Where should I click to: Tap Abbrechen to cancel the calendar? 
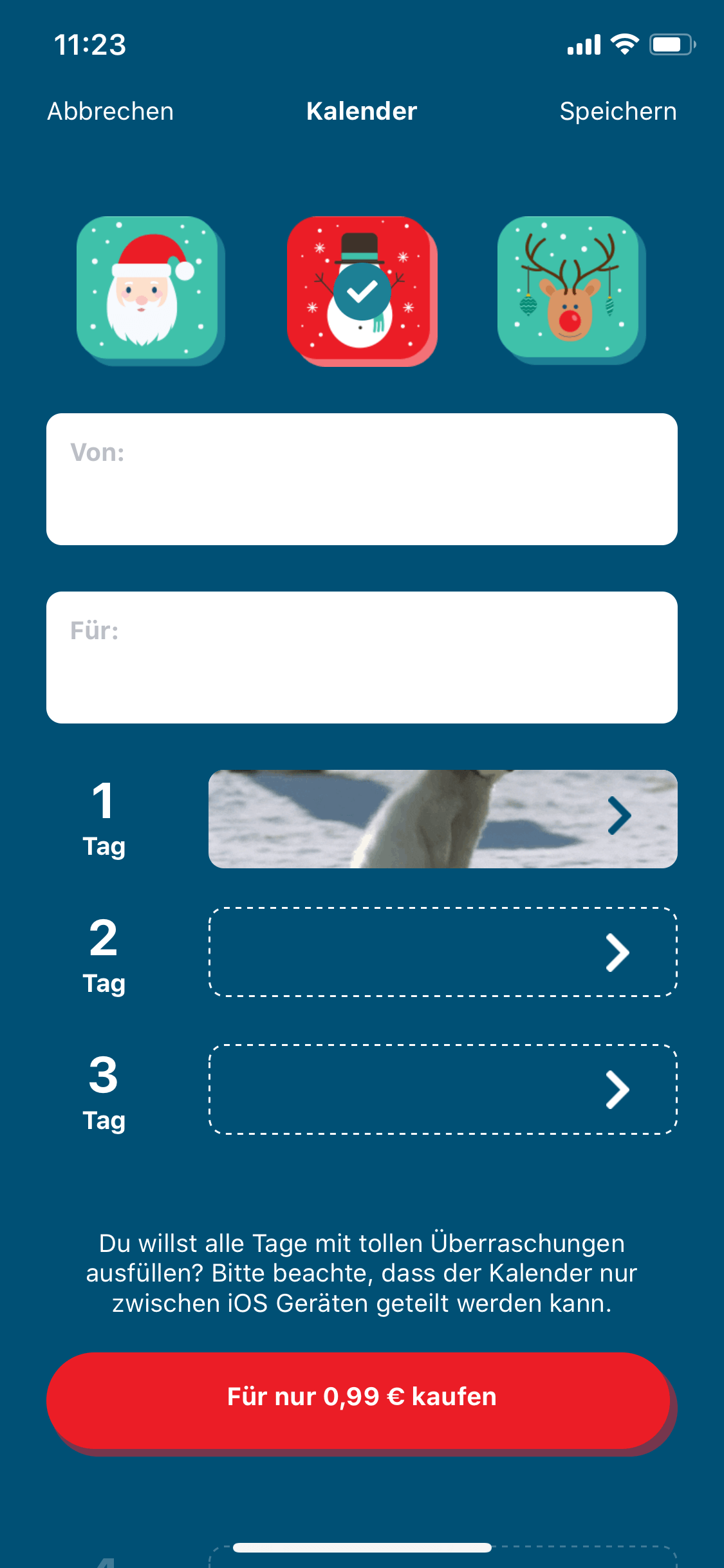(111, 111)
